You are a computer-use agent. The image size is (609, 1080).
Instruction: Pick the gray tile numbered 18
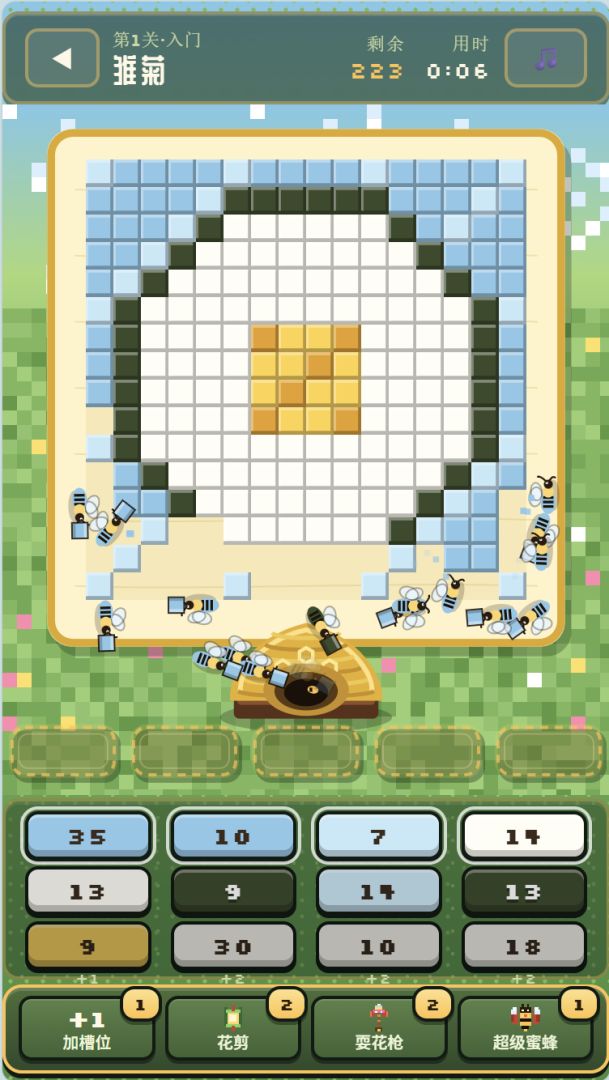[524, 947]
